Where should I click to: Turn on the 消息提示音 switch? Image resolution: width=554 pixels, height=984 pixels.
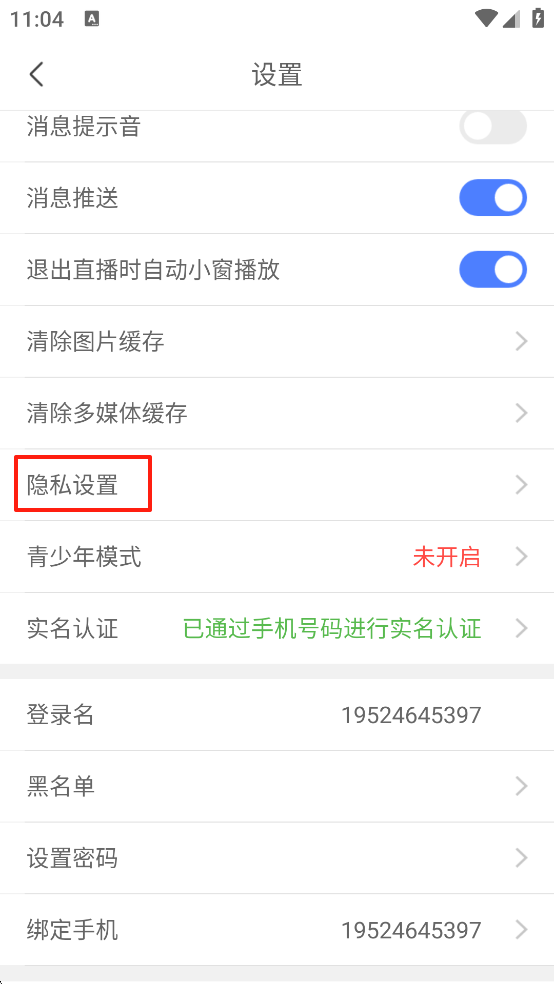coord(493,127)
